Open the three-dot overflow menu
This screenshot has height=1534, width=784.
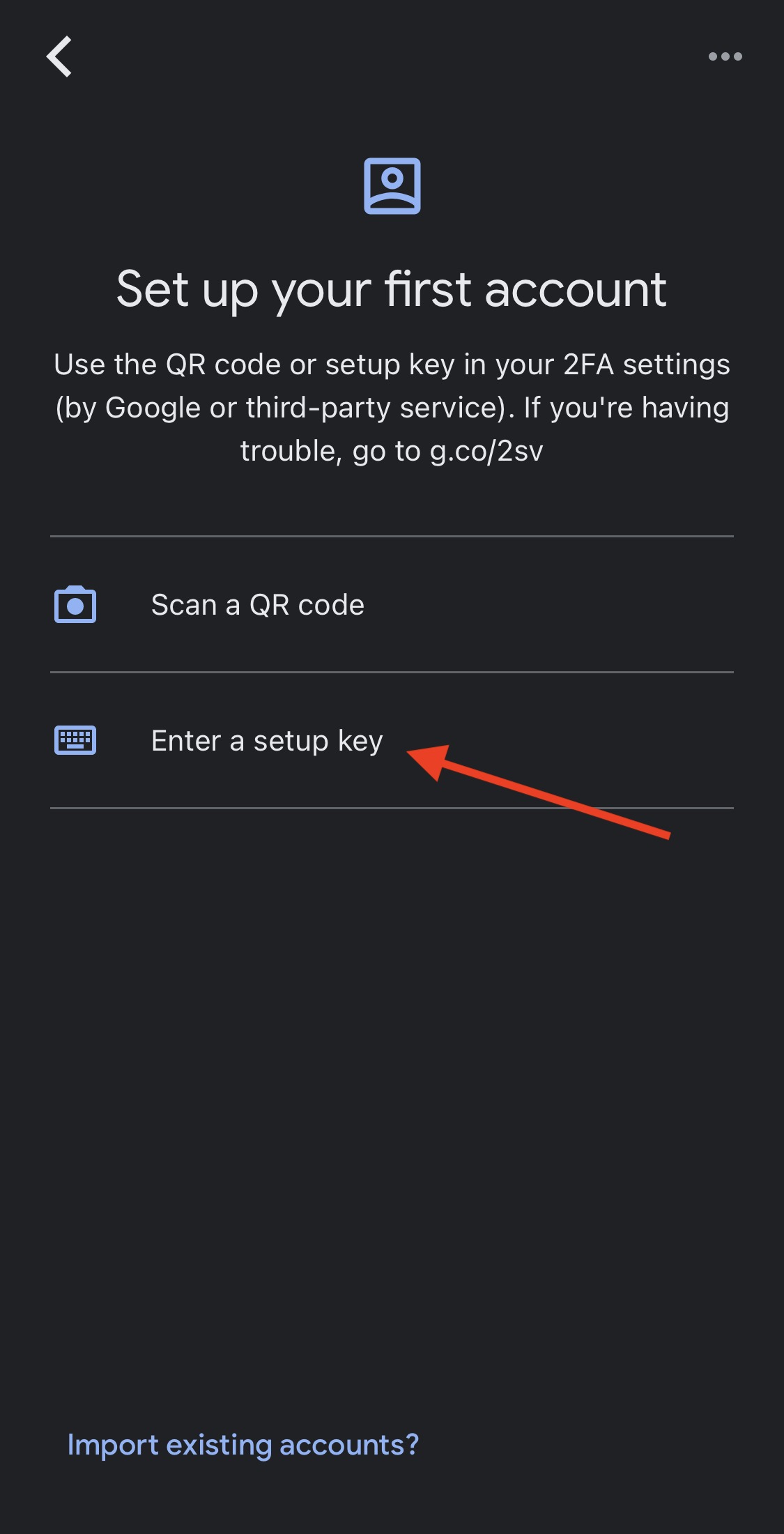point(725,56)
